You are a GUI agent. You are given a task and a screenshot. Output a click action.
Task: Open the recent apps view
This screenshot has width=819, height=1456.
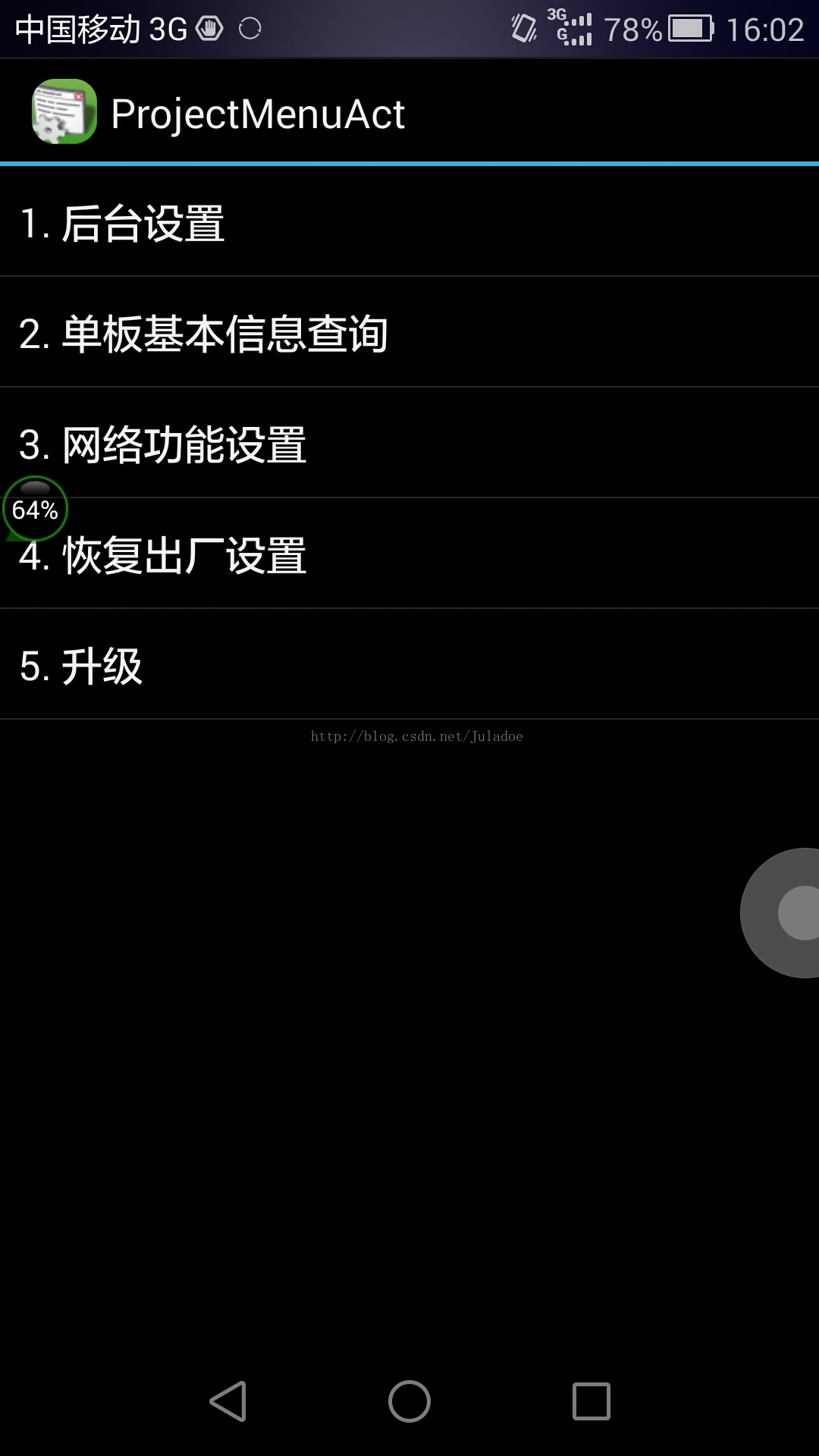click(x=591, y=1401)
